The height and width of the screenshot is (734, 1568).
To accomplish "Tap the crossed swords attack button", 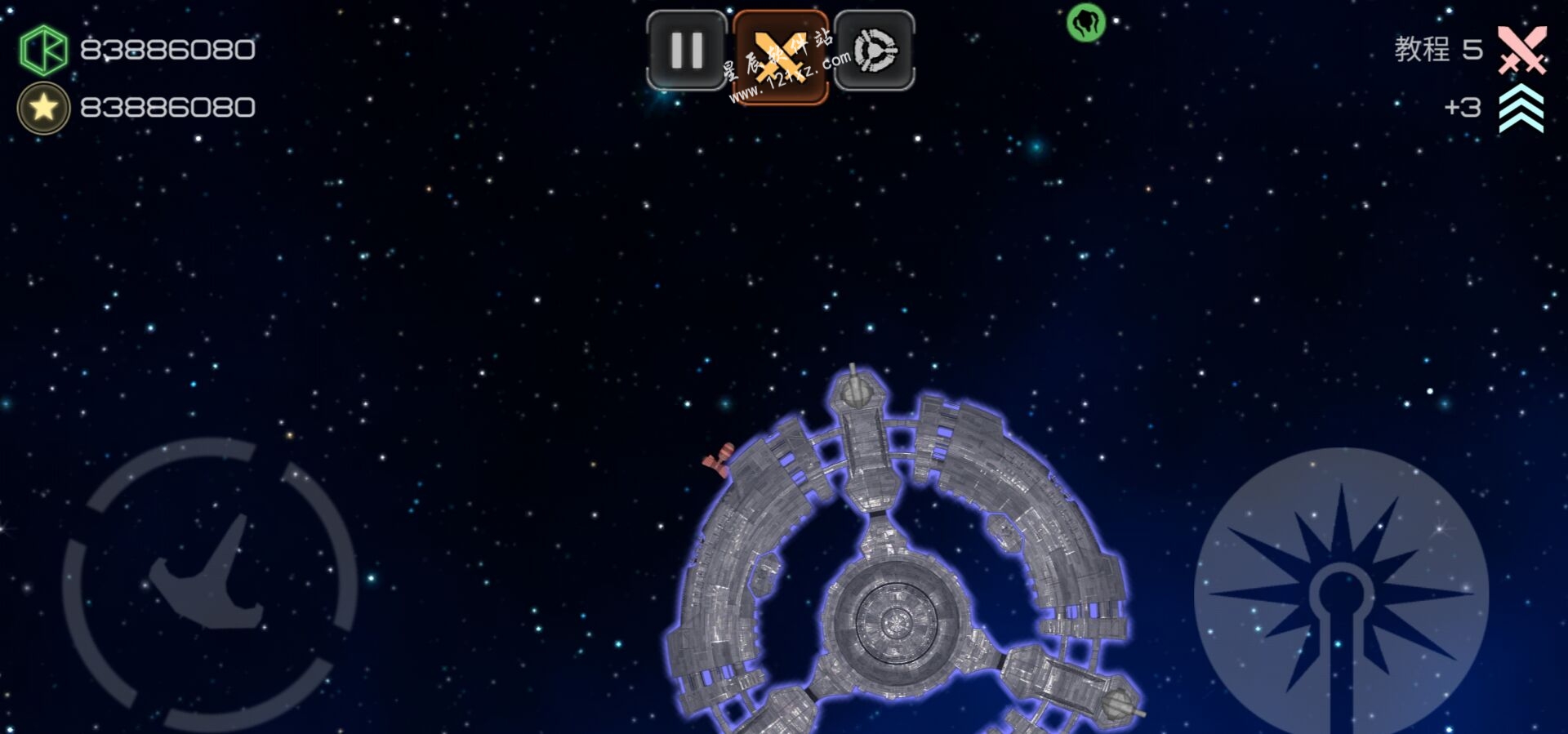I will [780, 56].
